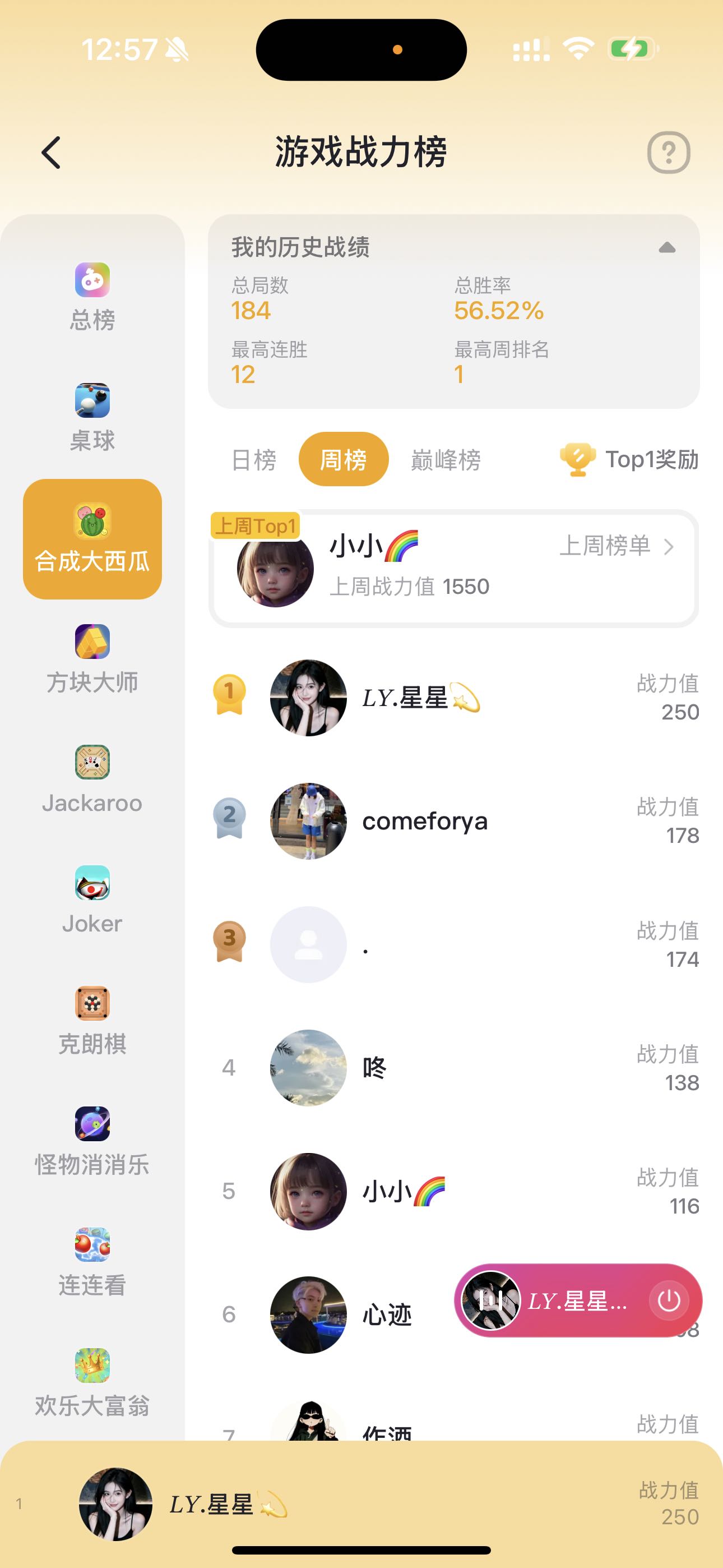Screen dimensions: 723x1568
Task: Open first-ranked LY.星星 in the ranking list
Action: pos(453,698)
